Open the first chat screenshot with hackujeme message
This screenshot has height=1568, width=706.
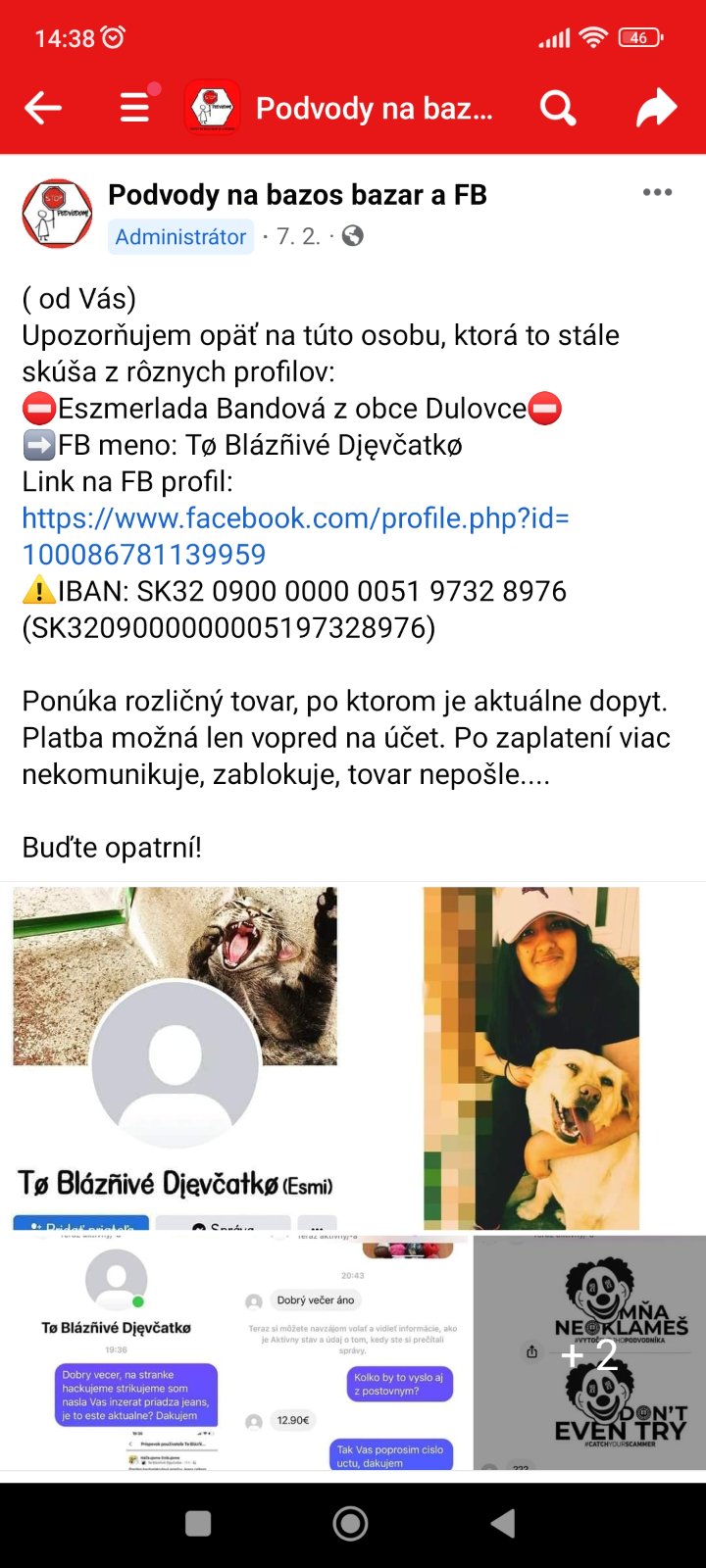click(118, 1352)
